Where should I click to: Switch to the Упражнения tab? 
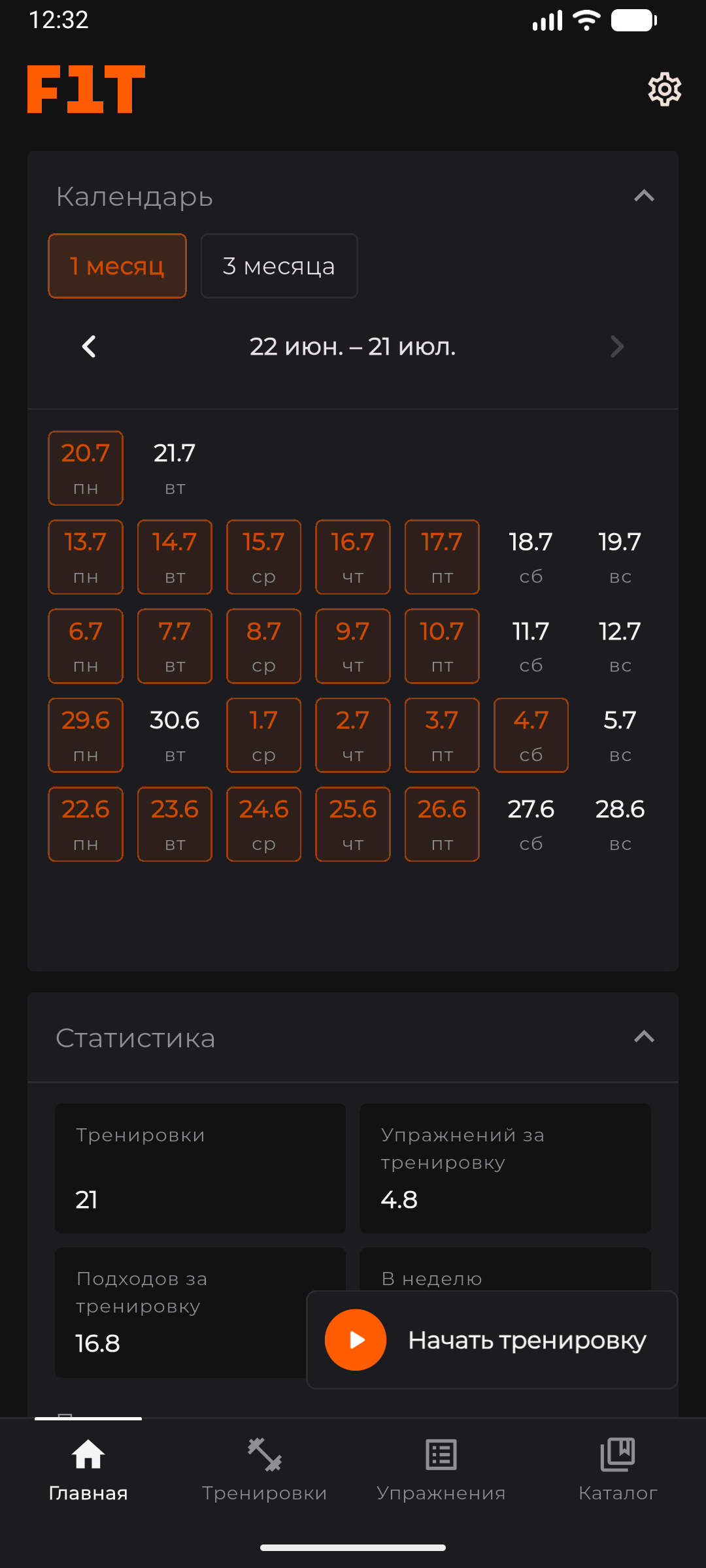441,1470
